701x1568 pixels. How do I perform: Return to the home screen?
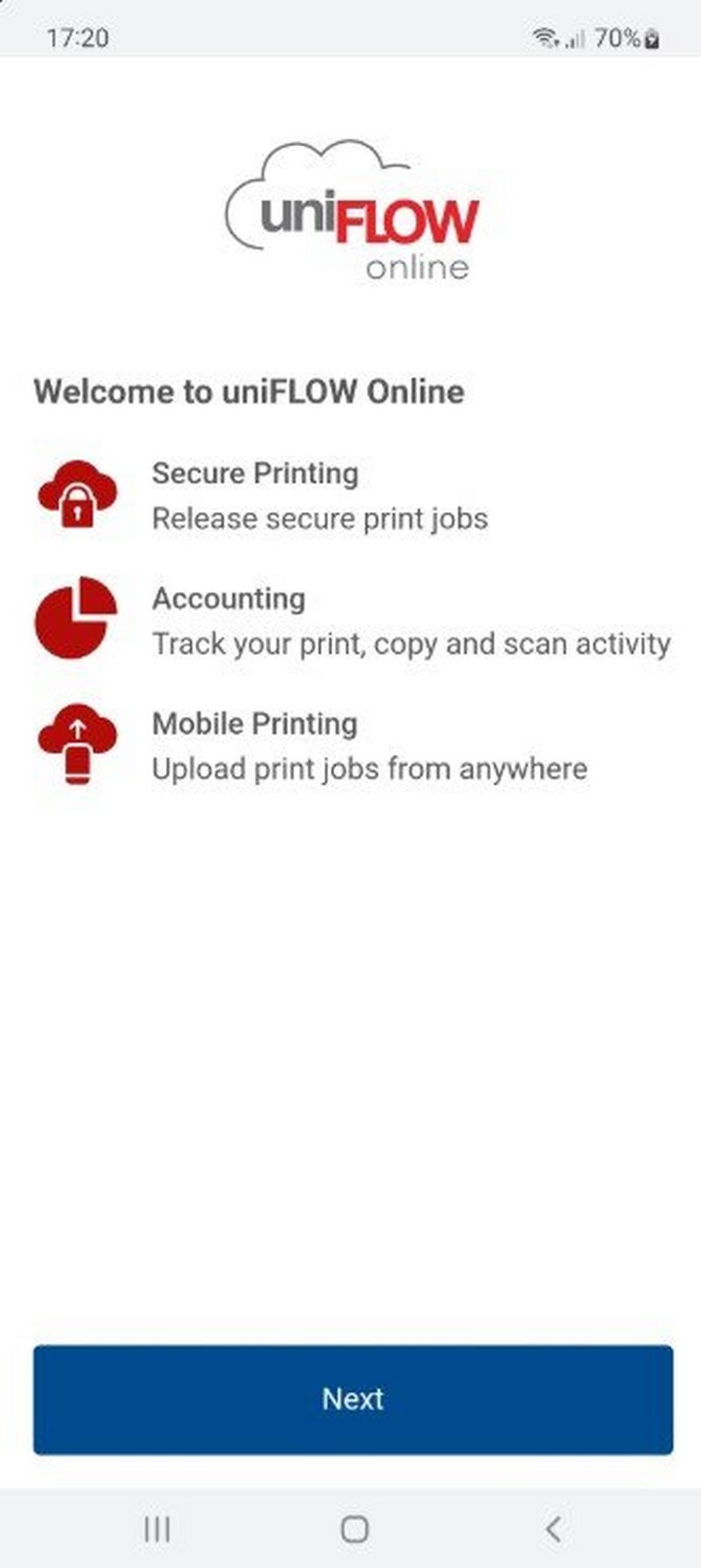click(x=354, y=1529)
